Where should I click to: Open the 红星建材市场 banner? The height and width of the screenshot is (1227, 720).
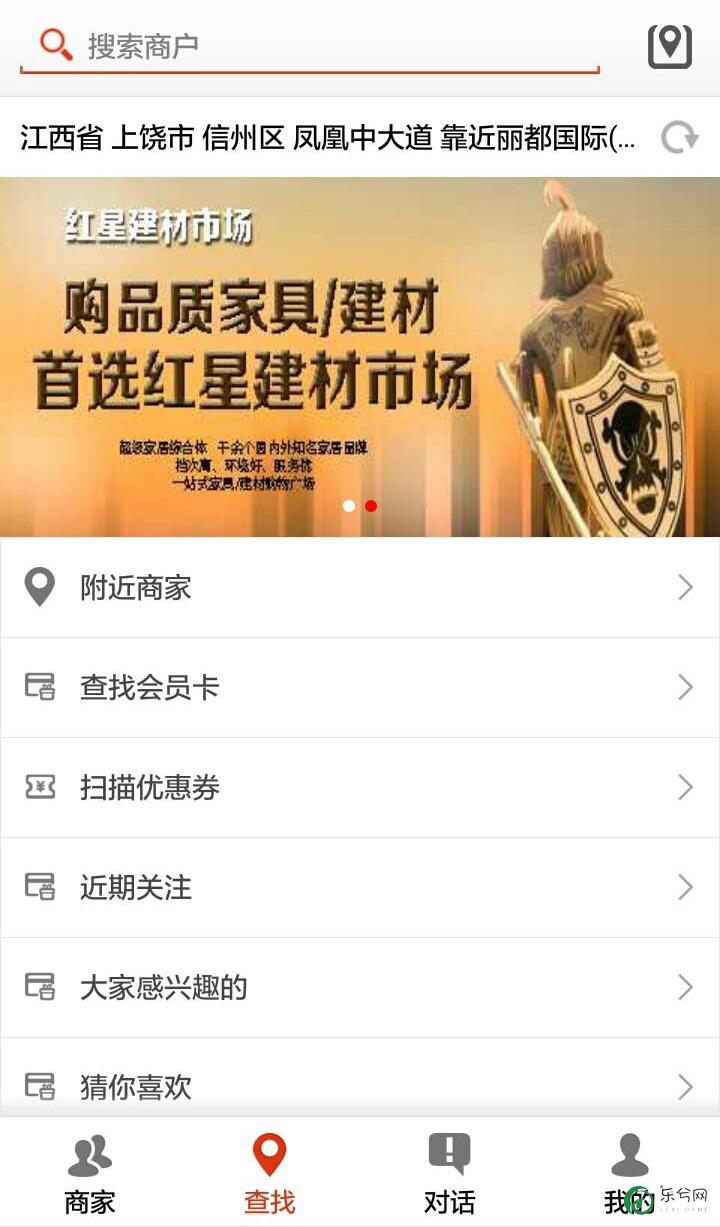click(360, 357)
